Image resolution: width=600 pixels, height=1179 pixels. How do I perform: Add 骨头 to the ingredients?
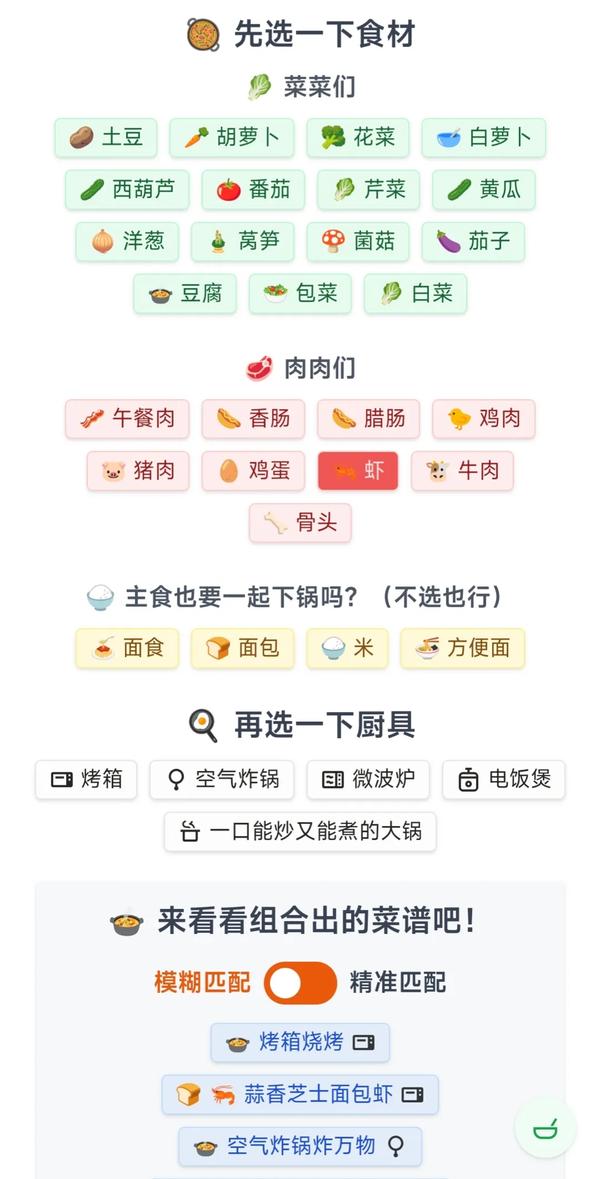click(x=300, y=522)
